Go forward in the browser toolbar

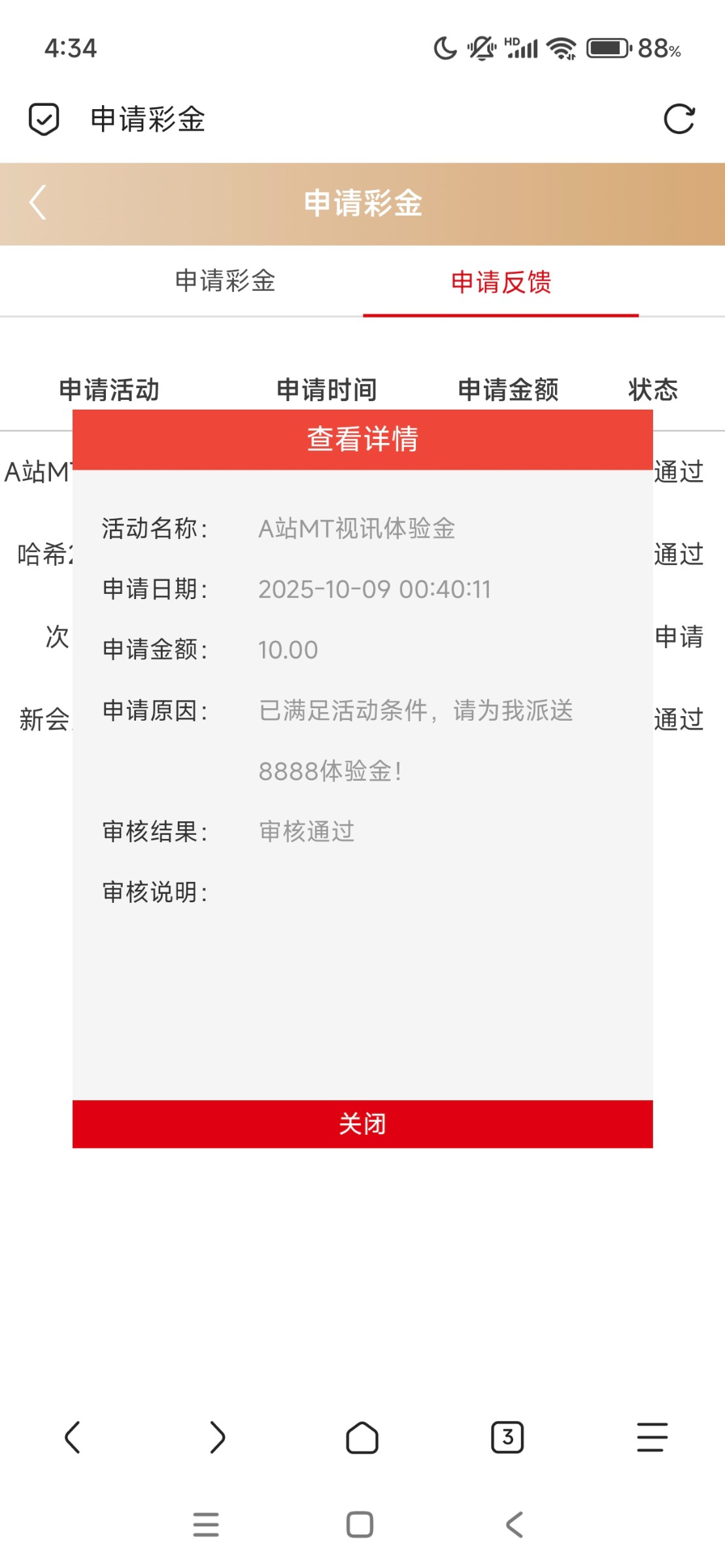click(x=217, y=1437)
